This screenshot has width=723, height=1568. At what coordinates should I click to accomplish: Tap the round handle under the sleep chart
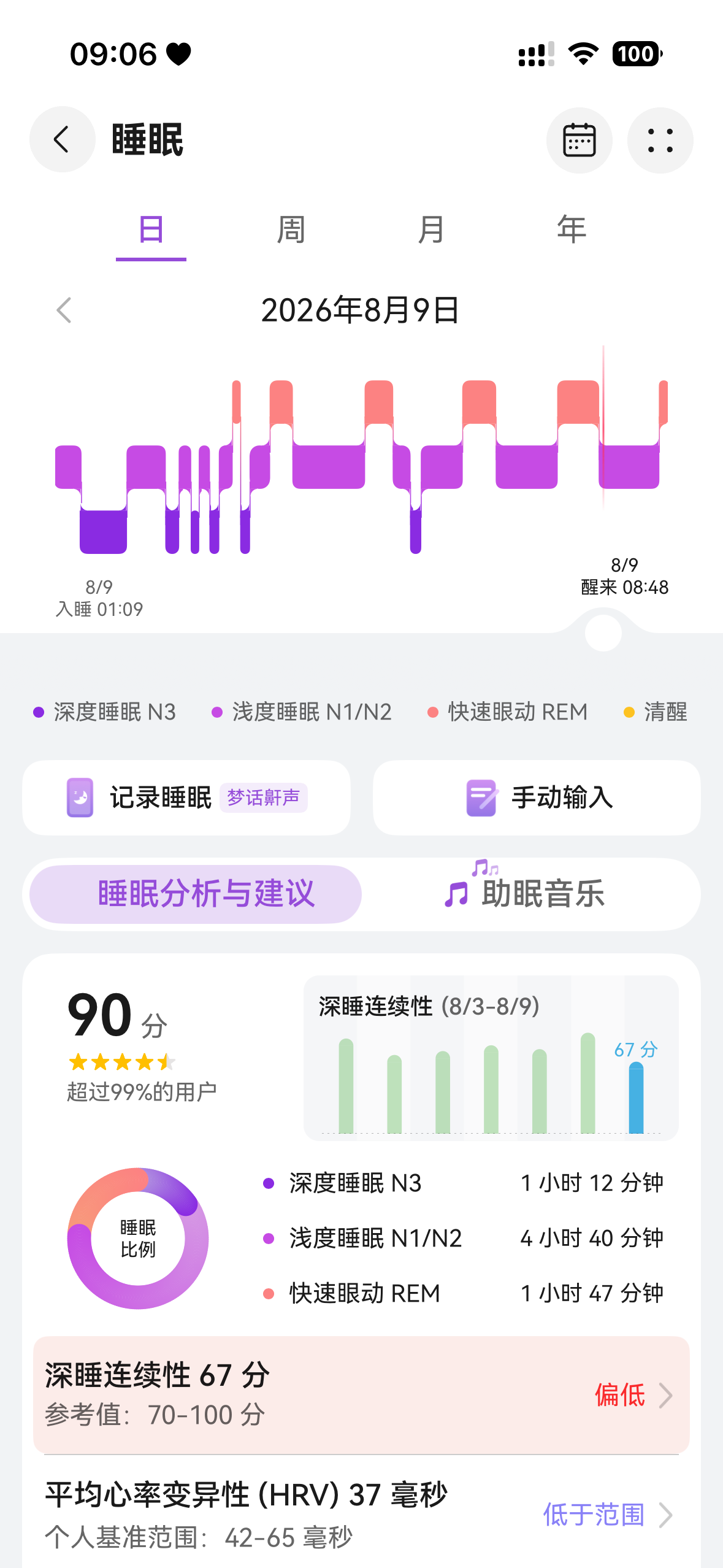[x=603, y=633]
